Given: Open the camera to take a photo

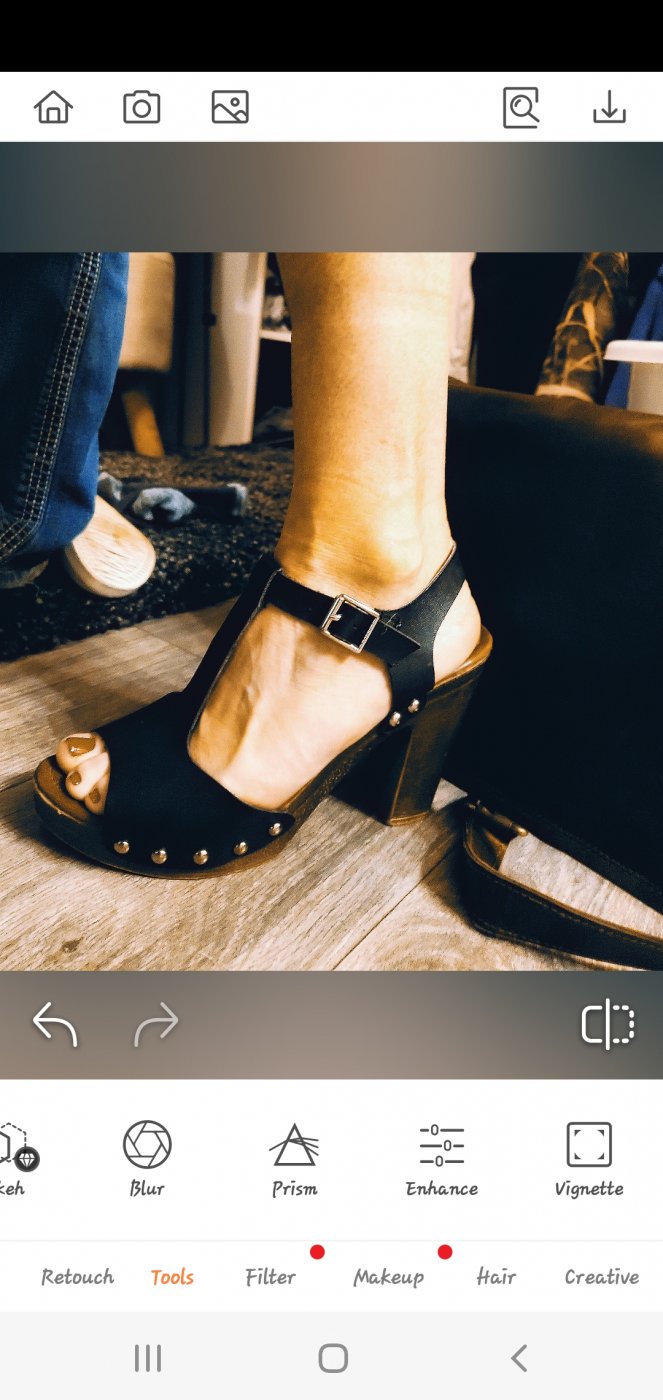Looking at the screenshot, I should click(142, 107).
